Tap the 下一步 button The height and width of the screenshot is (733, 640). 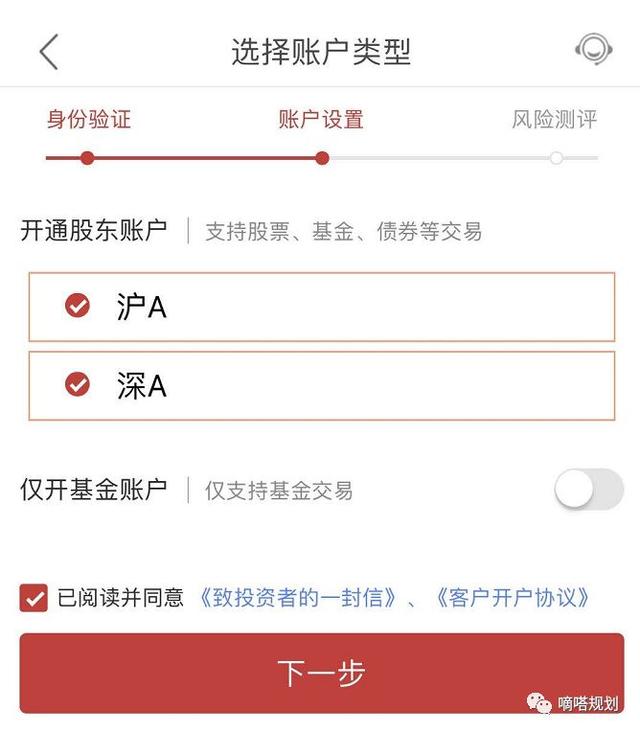pyautogui.click(x=321, y=673)
